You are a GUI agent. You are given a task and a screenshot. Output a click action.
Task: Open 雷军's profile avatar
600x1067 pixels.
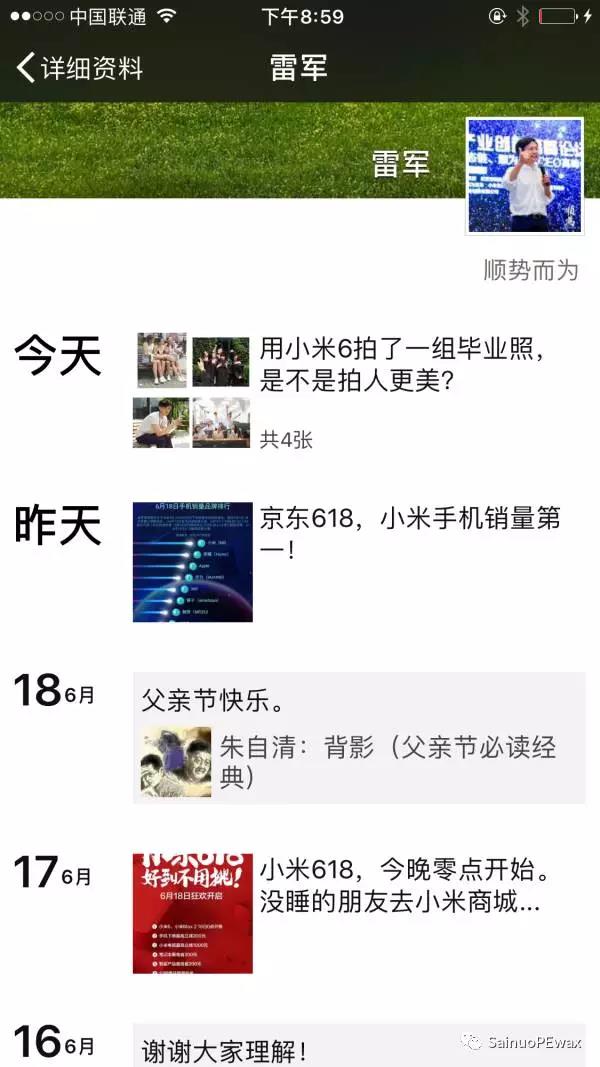(524, 176)
